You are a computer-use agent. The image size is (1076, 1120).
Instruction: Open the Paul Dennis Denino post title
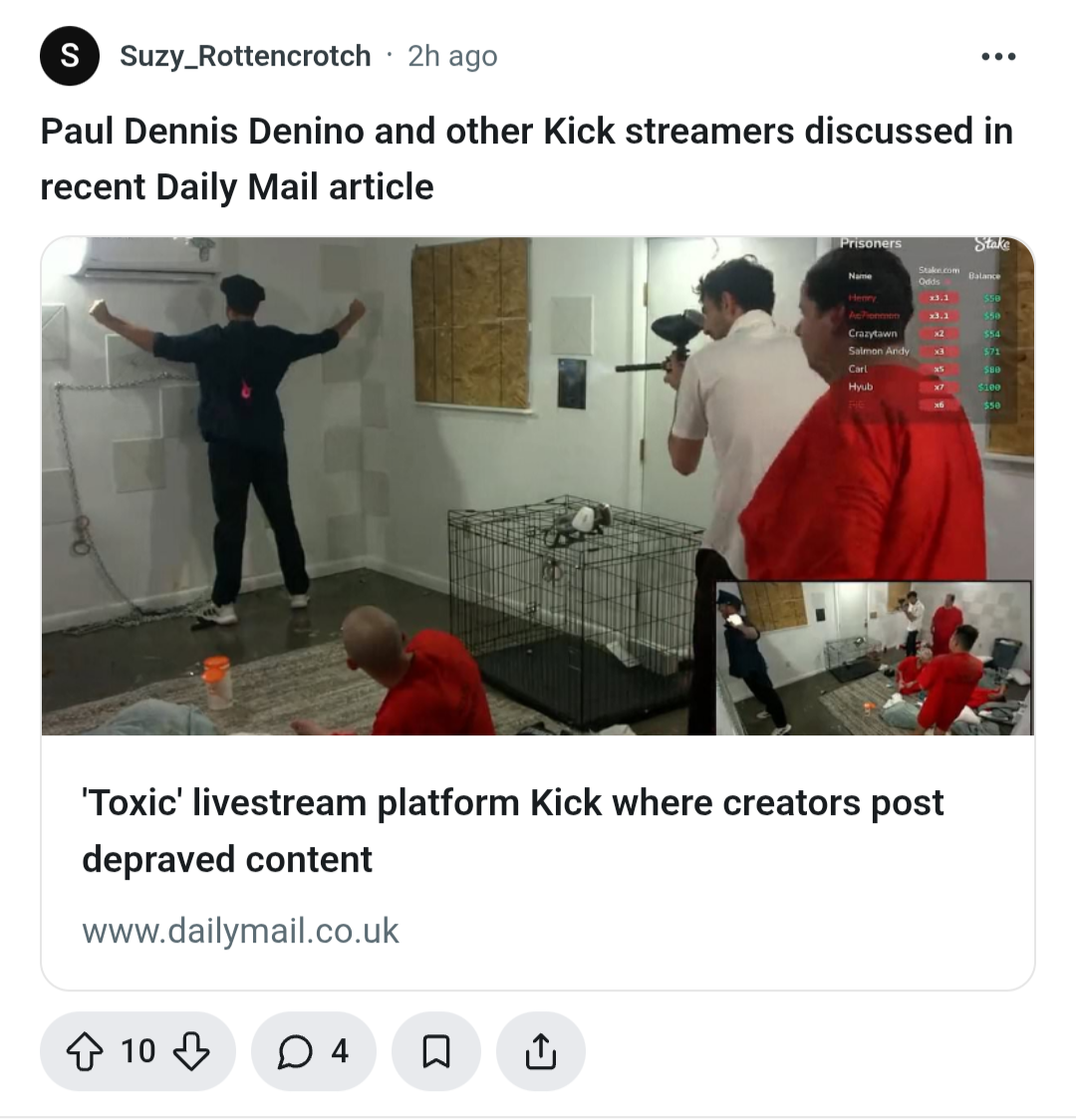click(x=526, y=158)
